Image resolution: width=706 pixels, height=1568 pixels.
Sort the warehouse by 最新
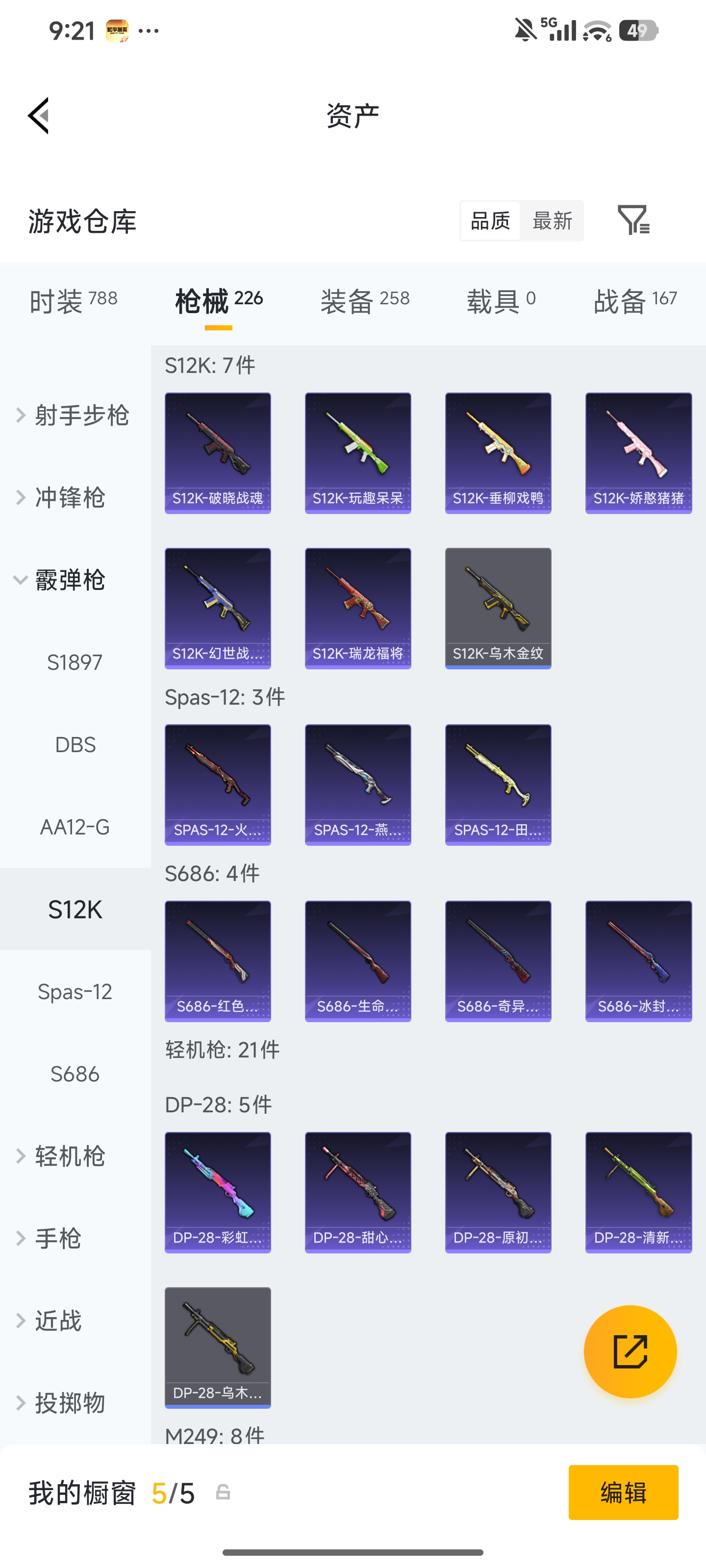tap(552, 220)
